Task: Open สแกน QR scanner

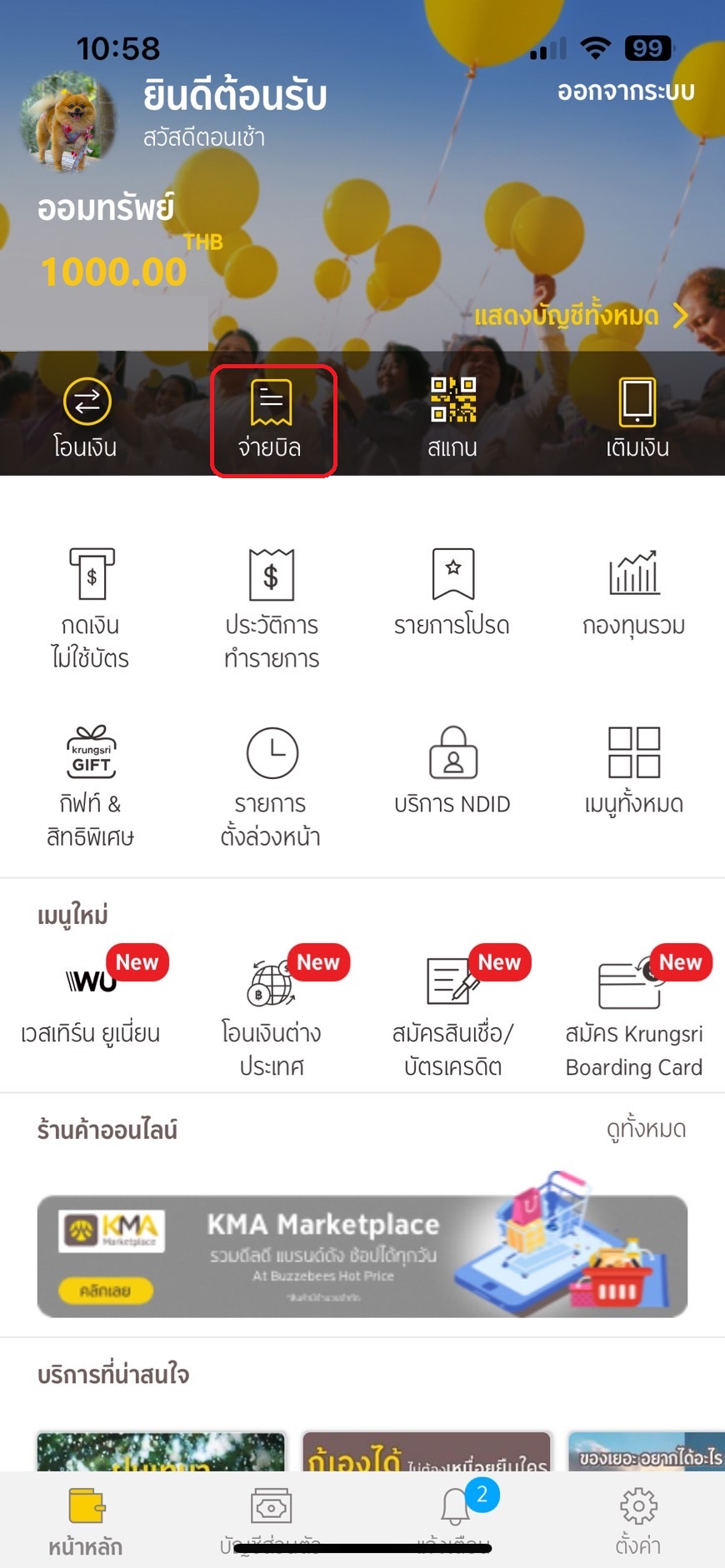Action: point(452,418)
